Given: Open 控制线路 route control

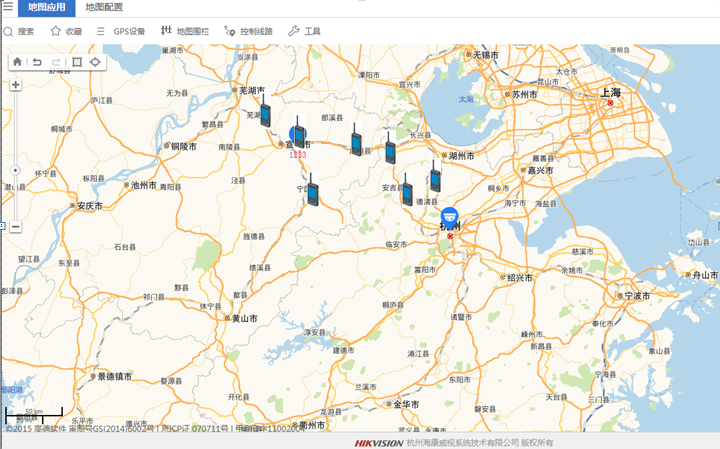Looking at the screenshot, I should (x=249, y=31).
